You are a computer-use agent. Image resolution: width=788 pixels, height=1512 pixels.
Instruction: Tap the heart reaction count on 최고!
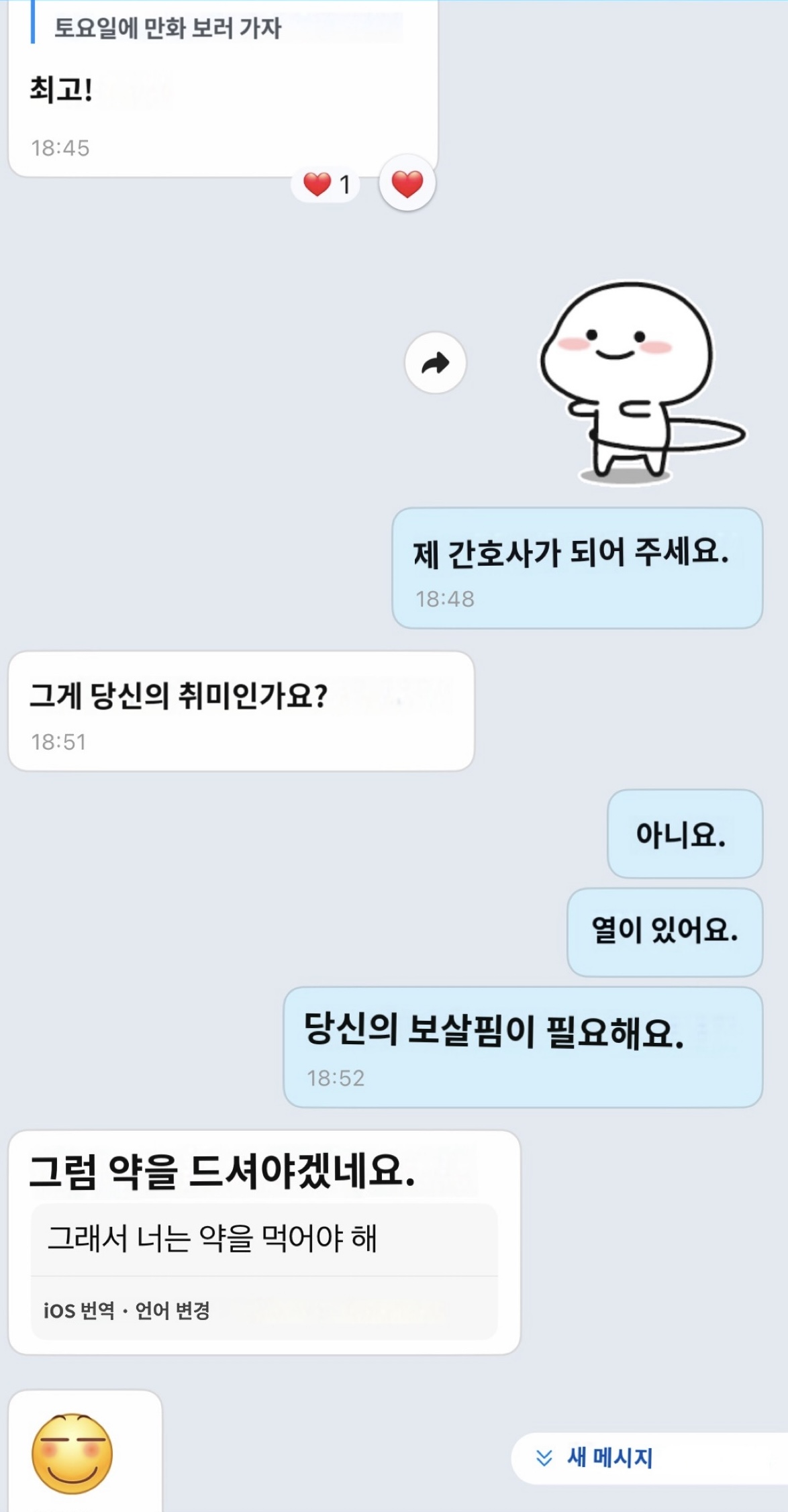pyautogui.click(x=326, y=184)
